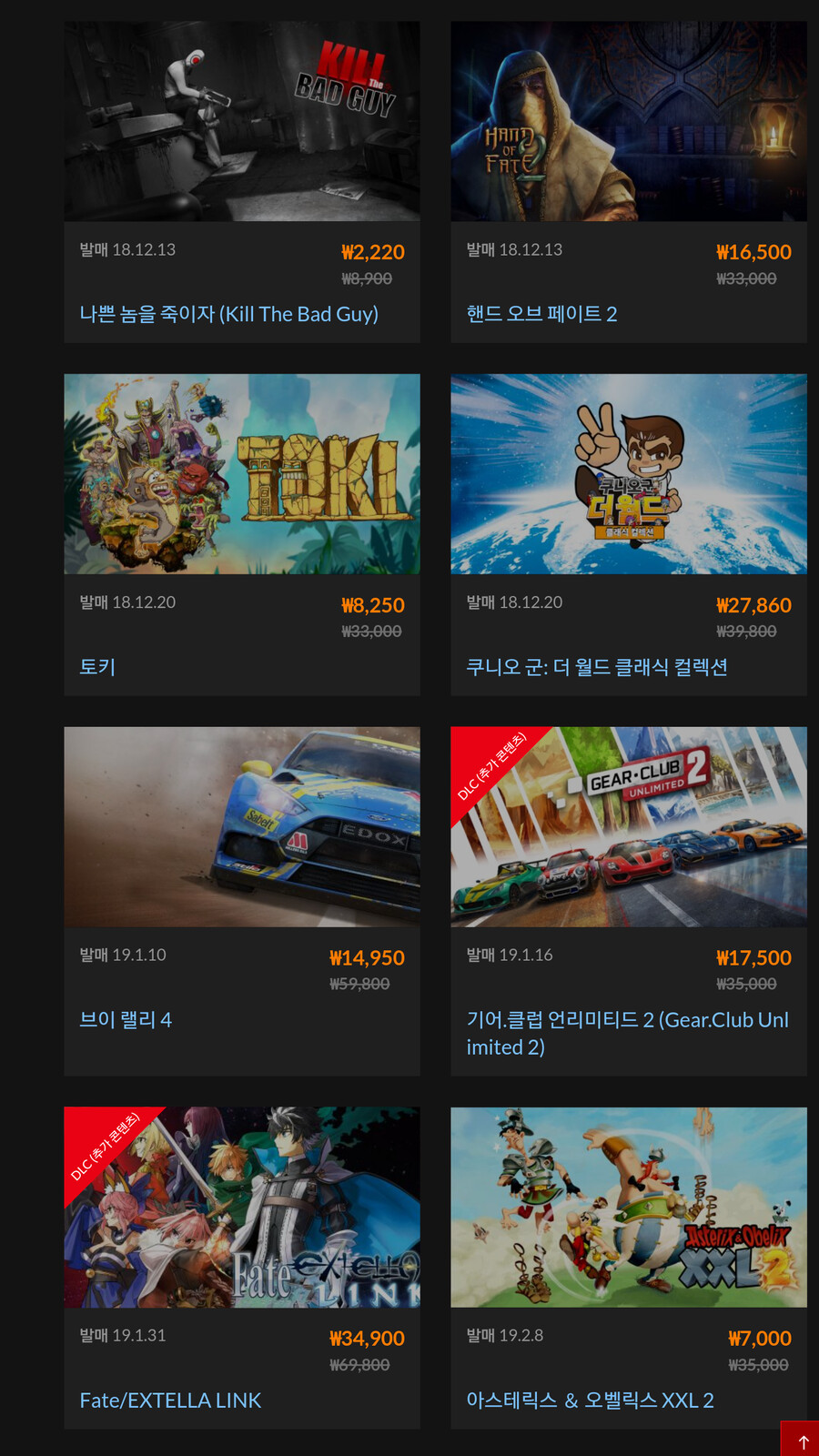Tap the 브이 랠리 4 title link
This screenshot has height=1456, width=819.
(126, 1019)
